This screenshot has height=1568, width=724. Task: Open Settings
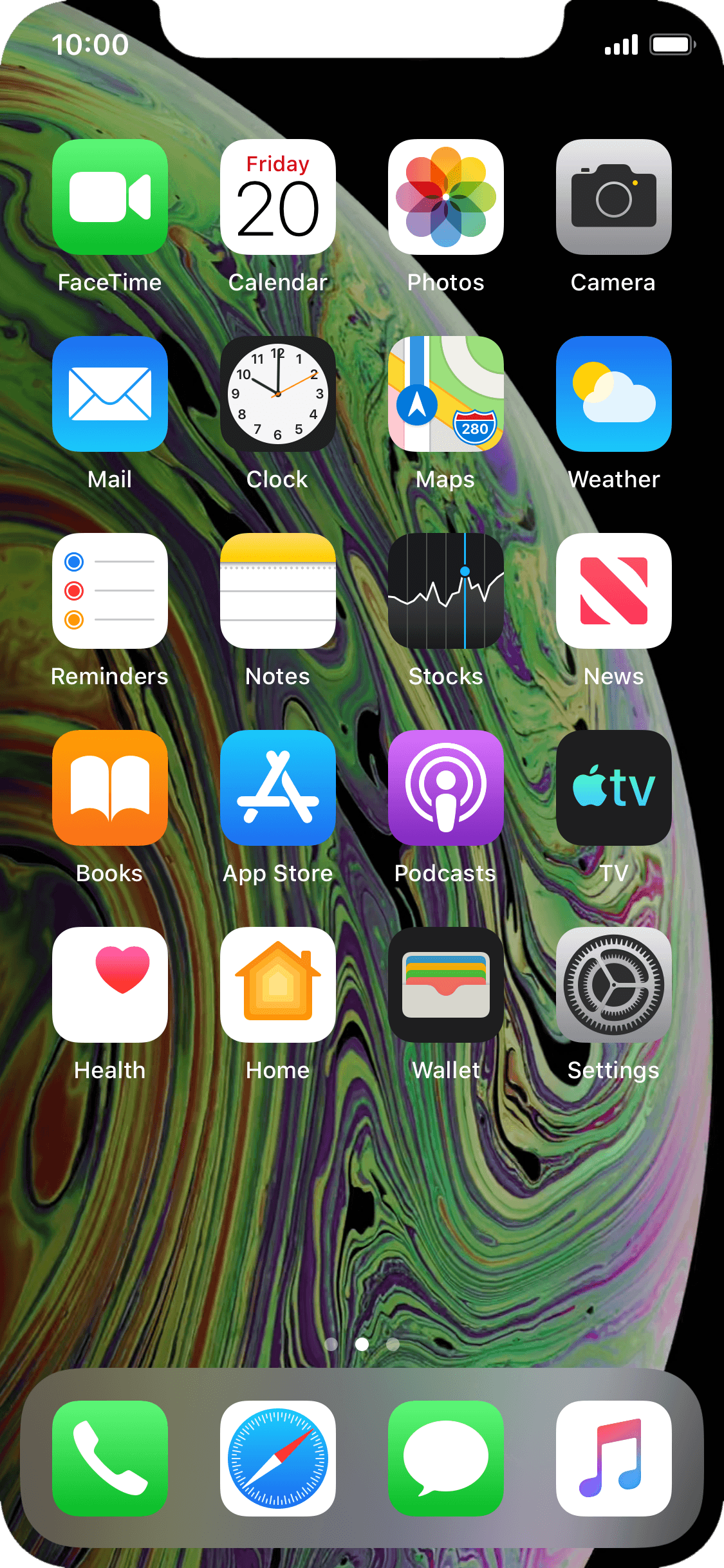point(614,985)
